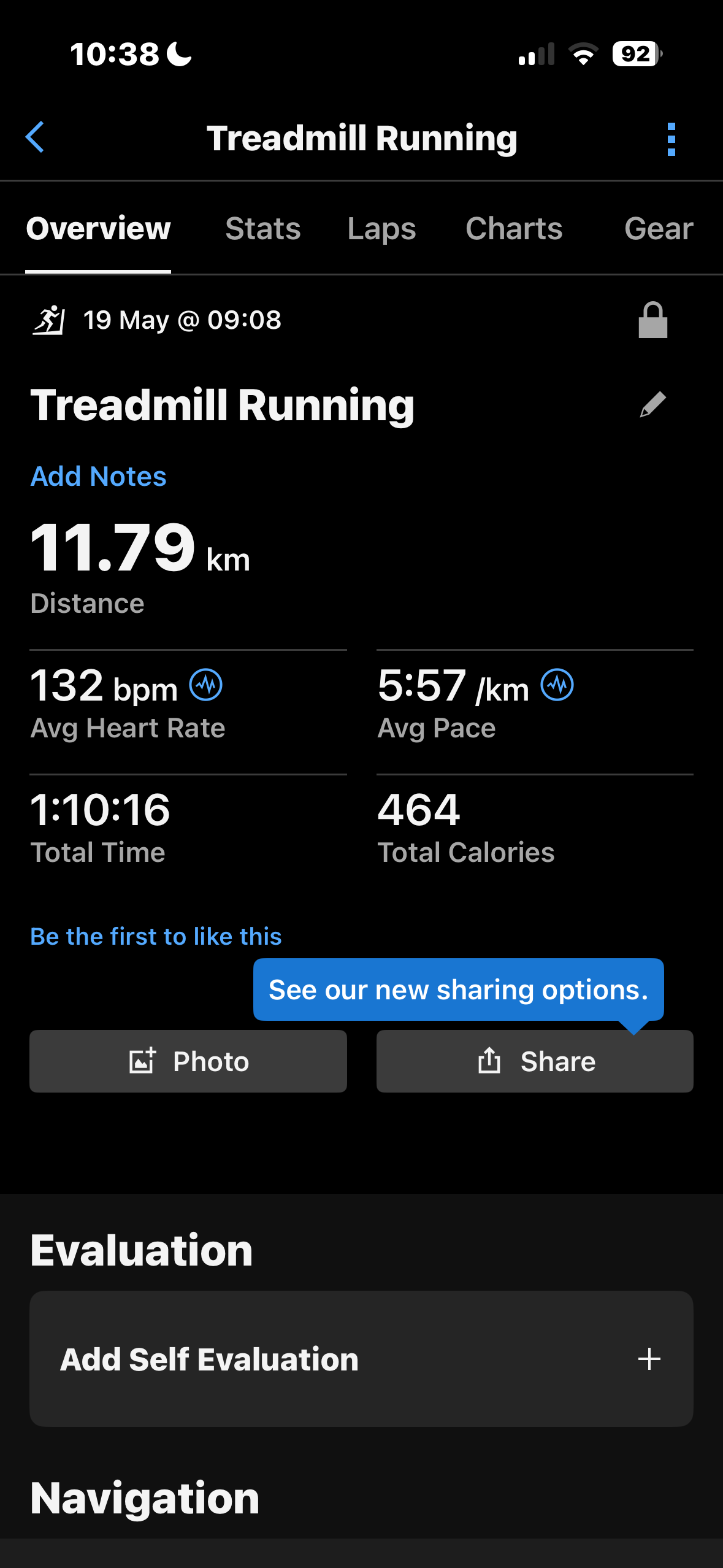Edit the activity name with pencil icon
The image size is (723, 1568).
[652, 405]
